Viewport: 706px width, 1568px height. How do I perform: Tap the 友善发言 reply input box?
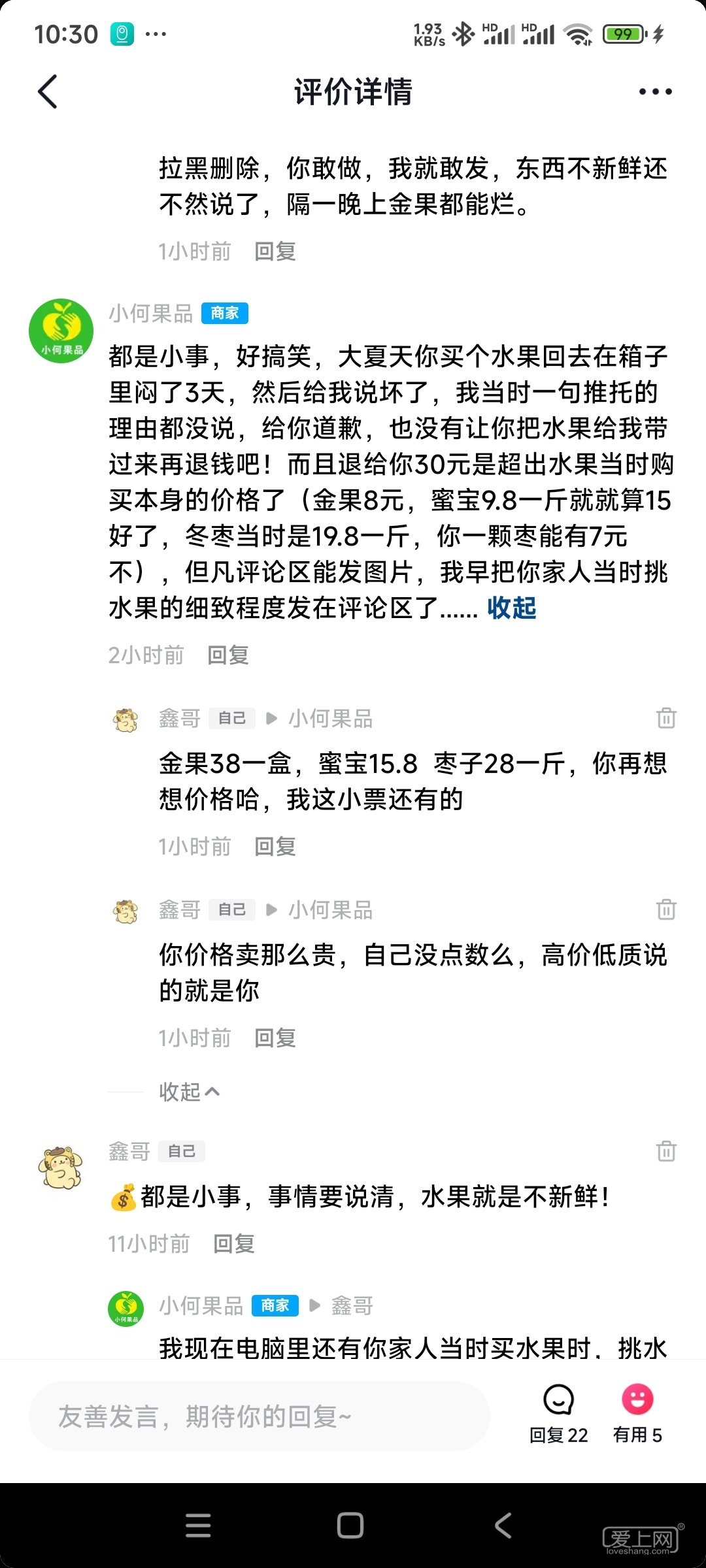[x=259, y=1416]
